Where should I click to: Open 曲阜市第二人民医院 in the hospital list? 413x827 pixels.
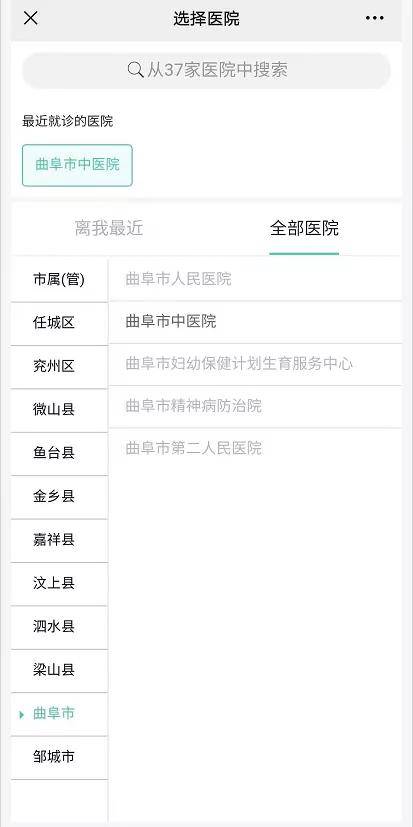[255, 449]
